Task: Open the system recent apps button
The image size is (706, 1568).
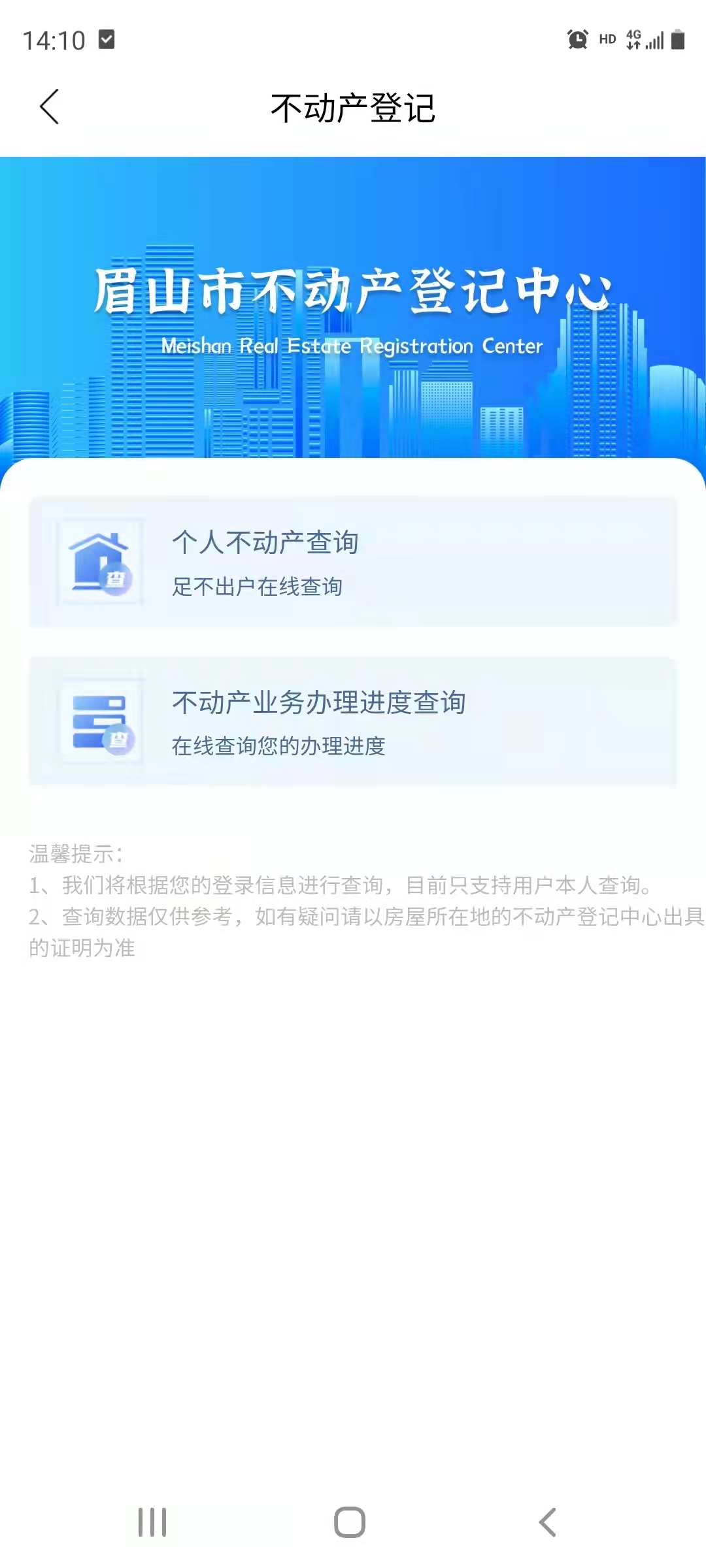Action: (x=152, y=1522)
